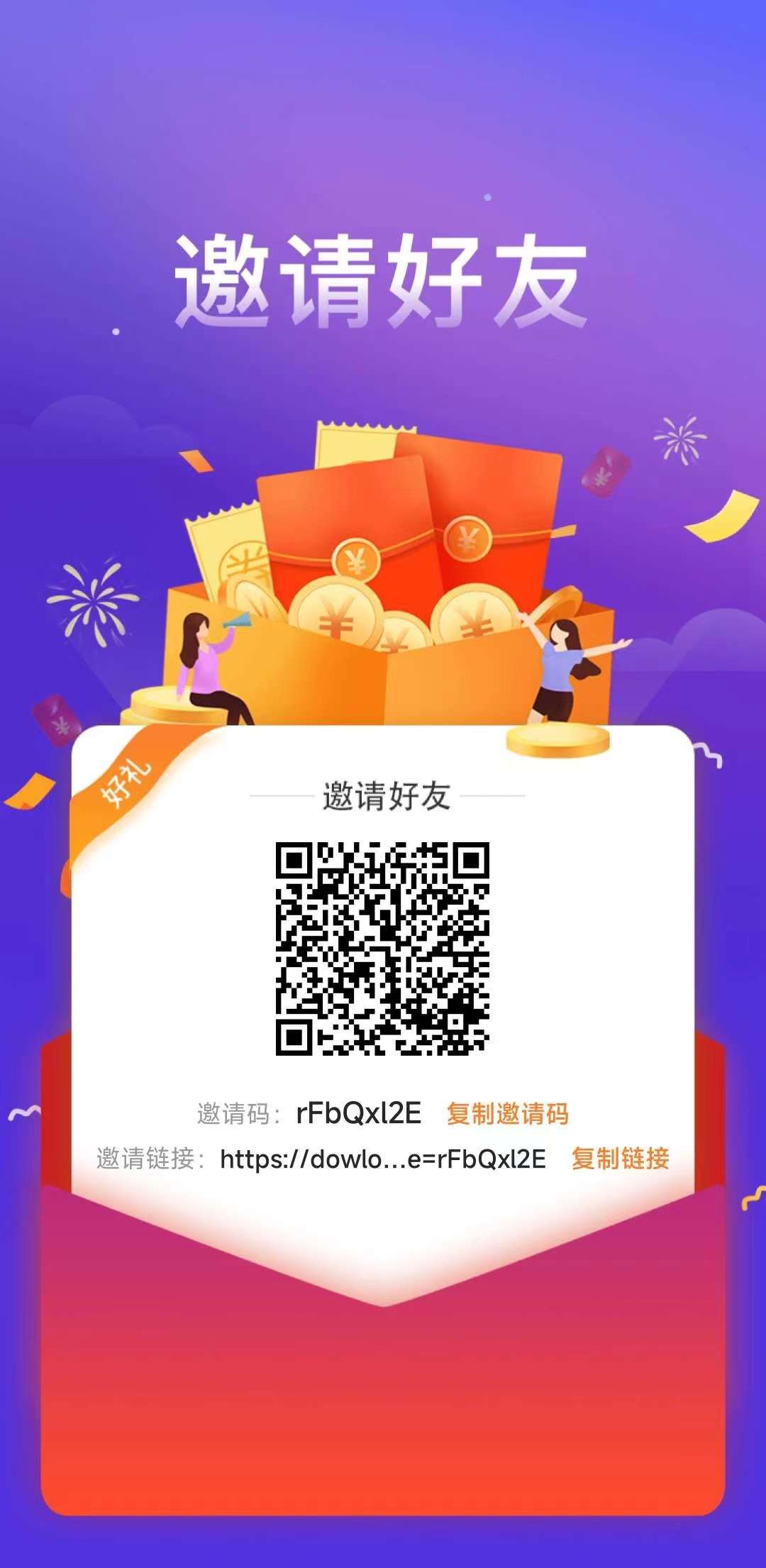The height and width of the screenshot is (1568, 766).
Task: Copy the invitation code rFbQxl2E
Action: pyautogui.click(x=507, y=1113)
